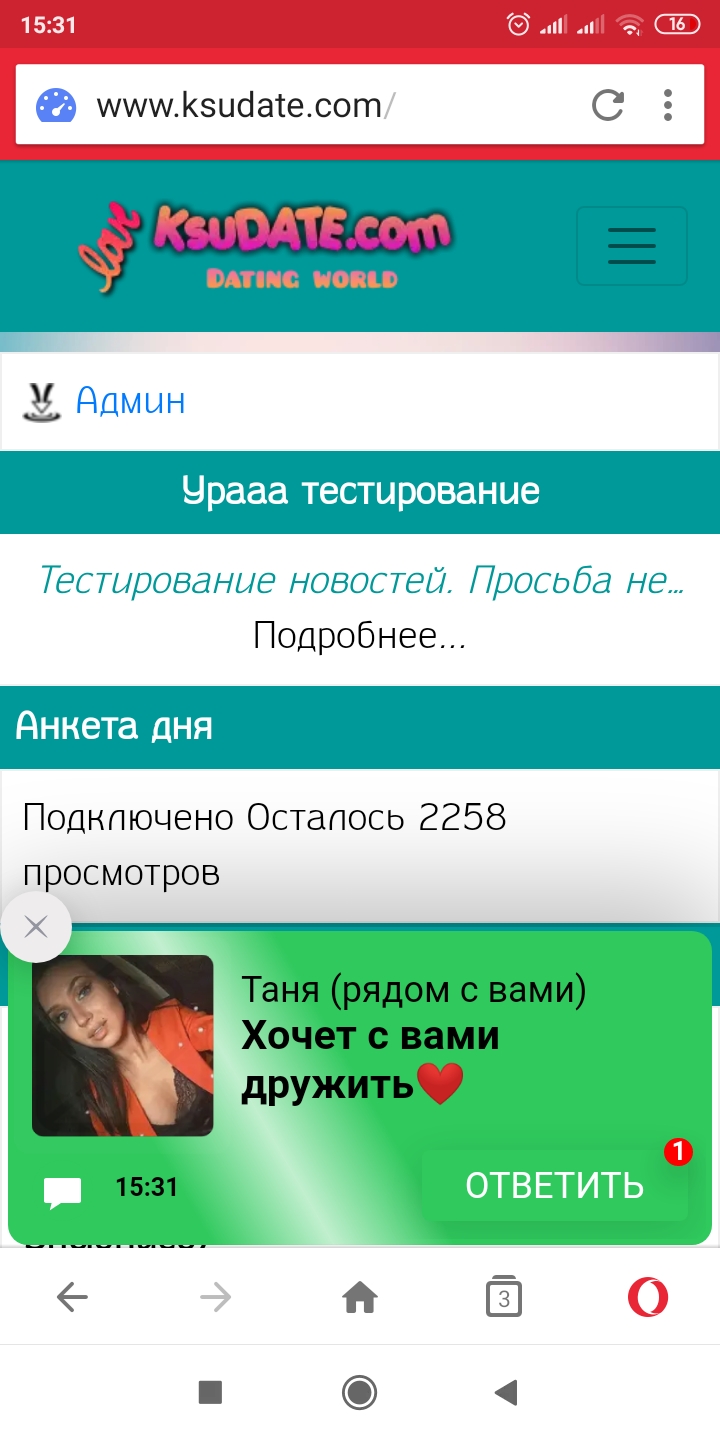
Task: Tap the ОТВЕТИТЬ button
Action: click(555, 1185)
